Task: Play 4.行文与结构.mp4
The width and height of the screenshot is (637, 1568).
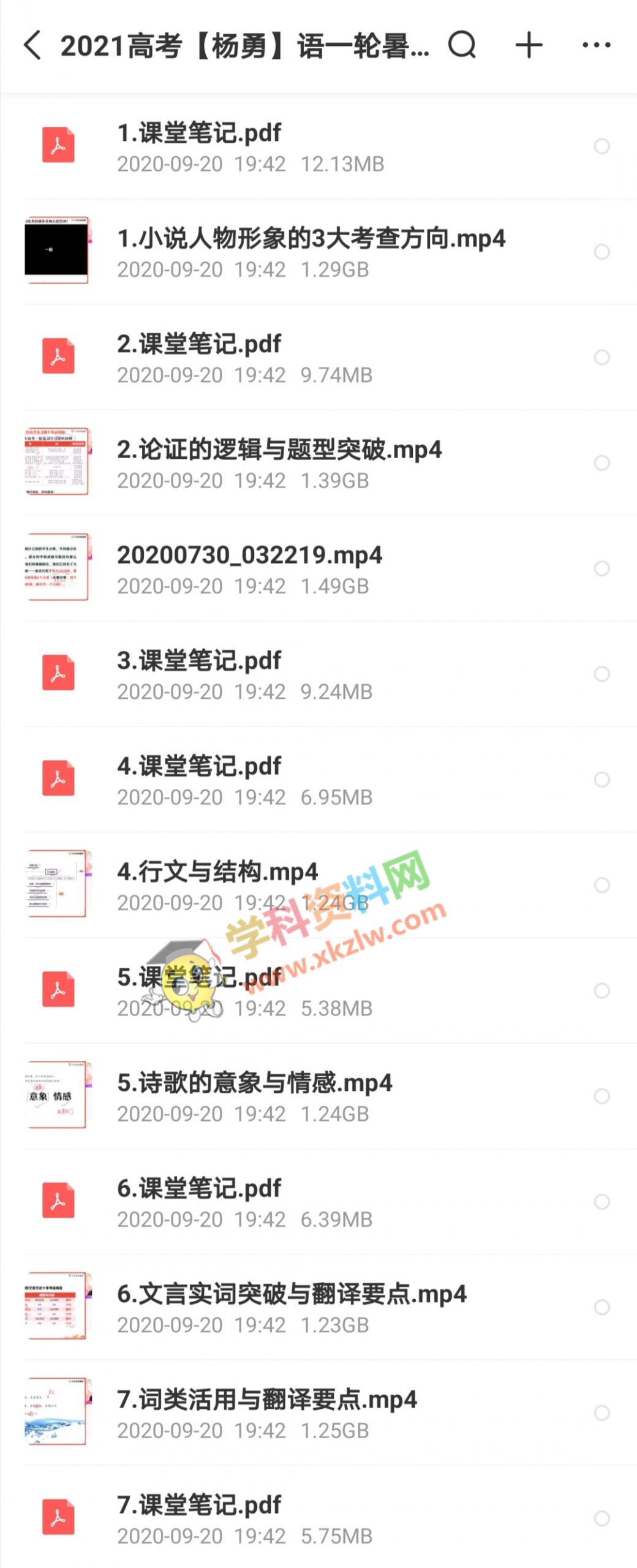Action: point(217,872)
